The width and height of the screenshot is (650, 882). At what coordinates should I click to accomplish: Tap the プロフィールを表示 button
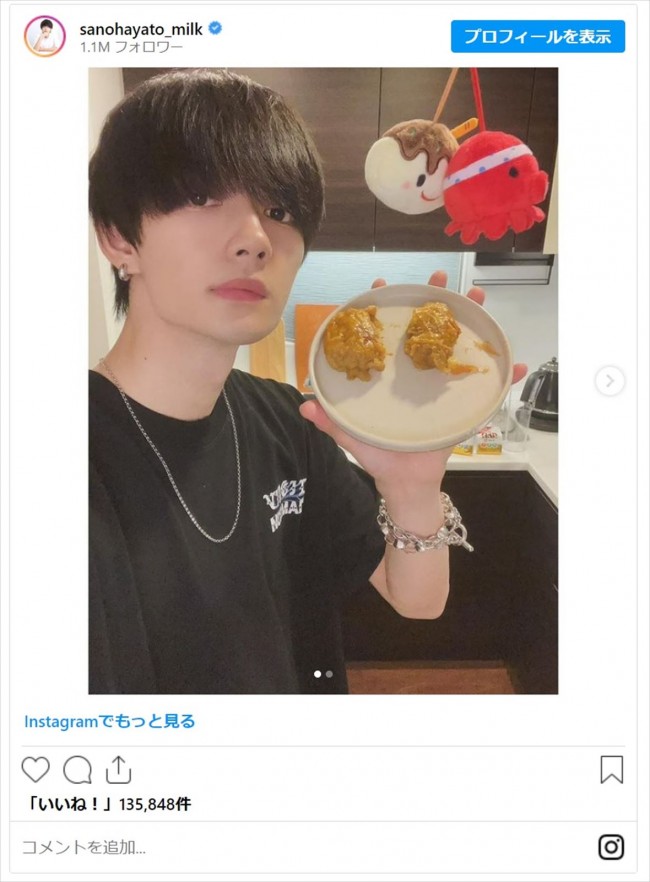pos(537,36)
